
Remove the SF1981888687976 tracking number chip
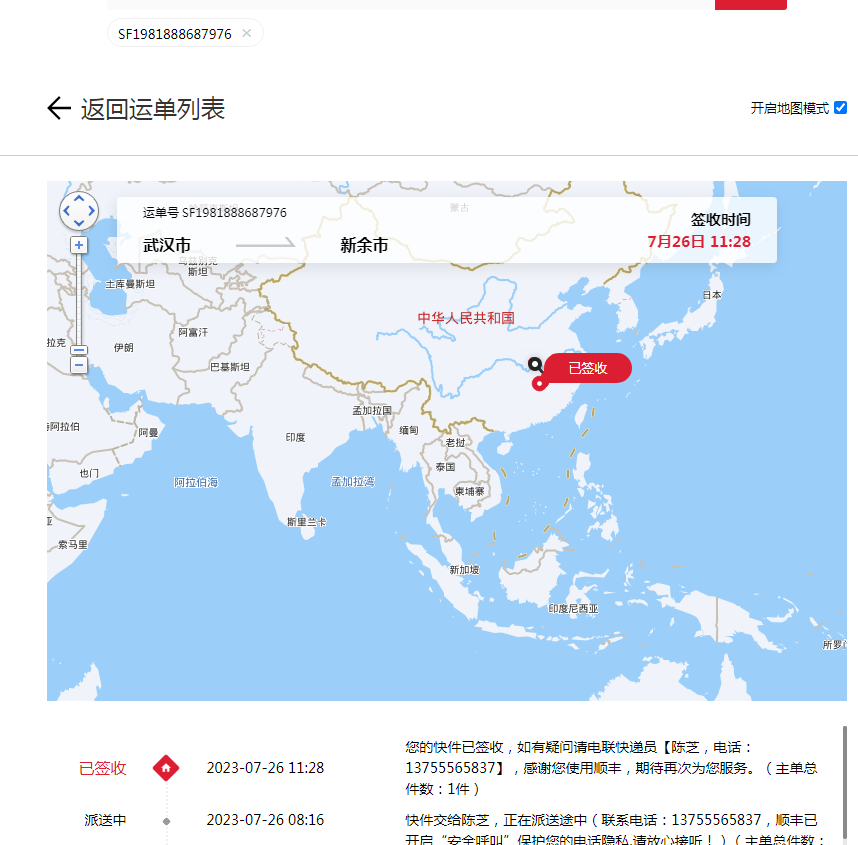pos(247,33)
